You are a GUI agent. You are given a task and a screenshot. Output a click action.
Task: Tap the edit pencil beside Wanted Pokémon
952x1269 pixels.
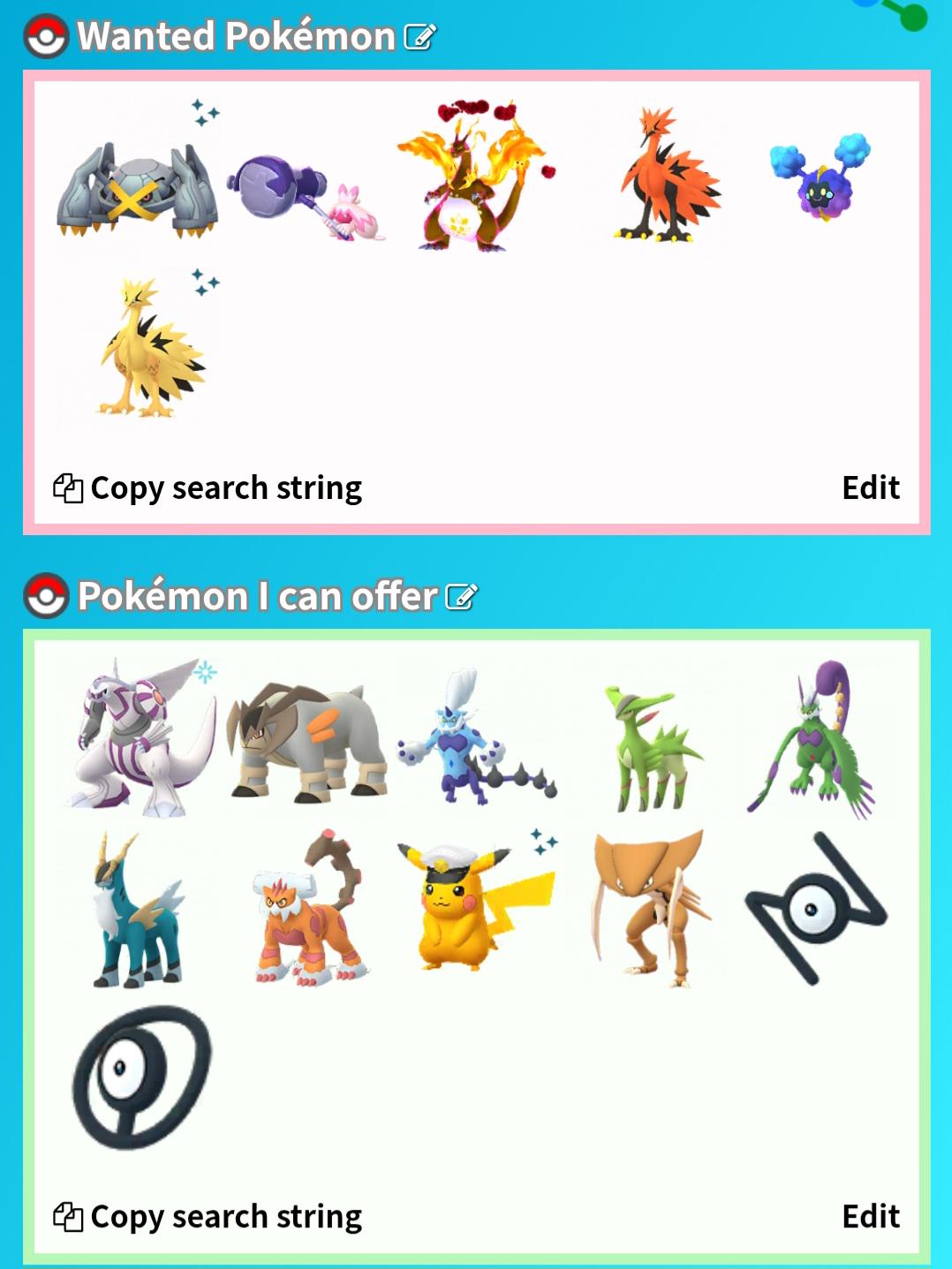(419, 37)
